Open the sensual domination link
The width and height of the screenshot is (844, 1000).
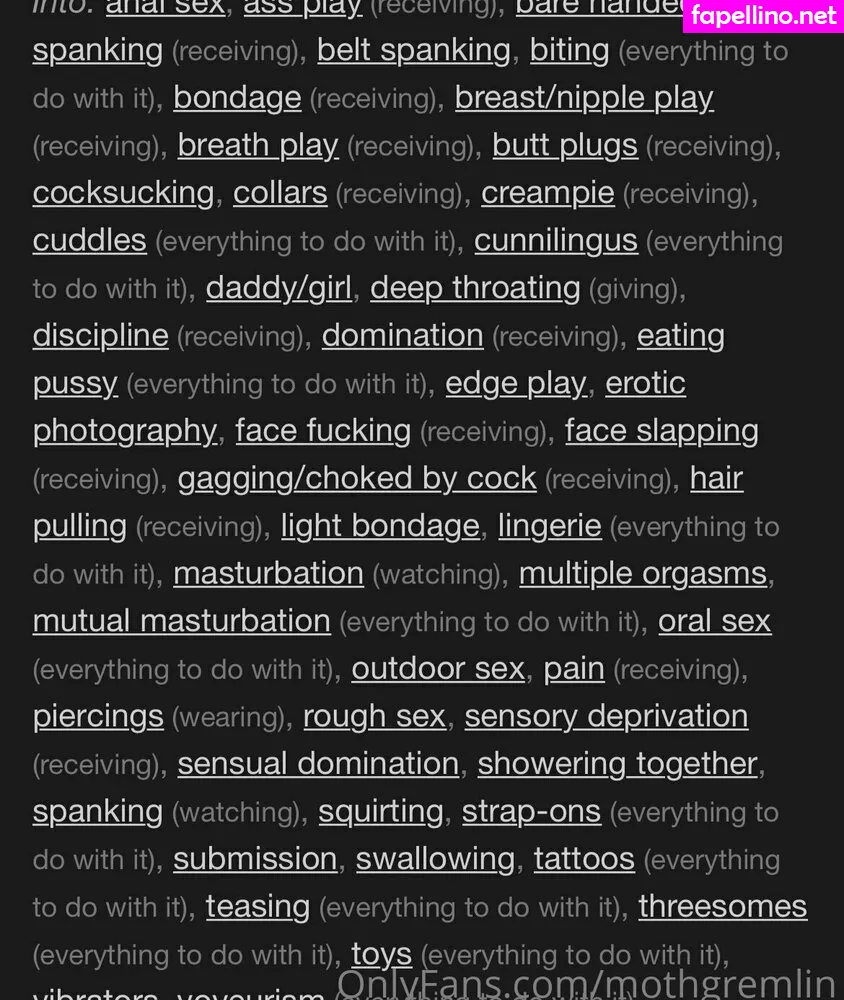click(318, 764)
